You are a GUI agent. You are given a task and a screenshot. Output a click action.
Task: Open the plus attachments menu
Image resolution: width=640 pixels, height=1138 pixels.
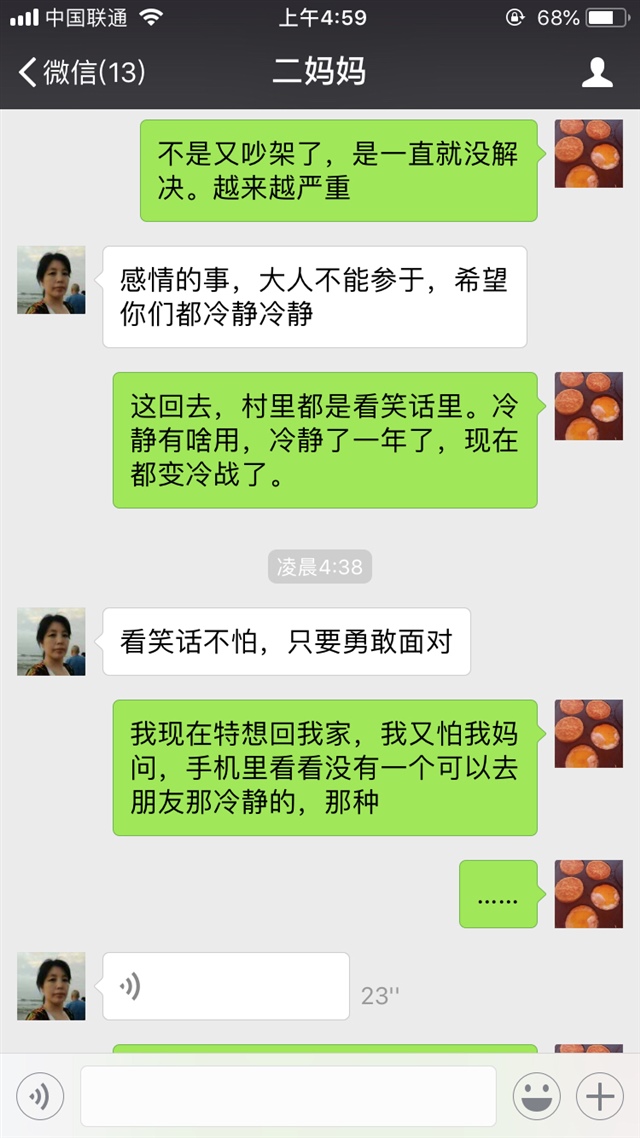[x=600, y=1097]
